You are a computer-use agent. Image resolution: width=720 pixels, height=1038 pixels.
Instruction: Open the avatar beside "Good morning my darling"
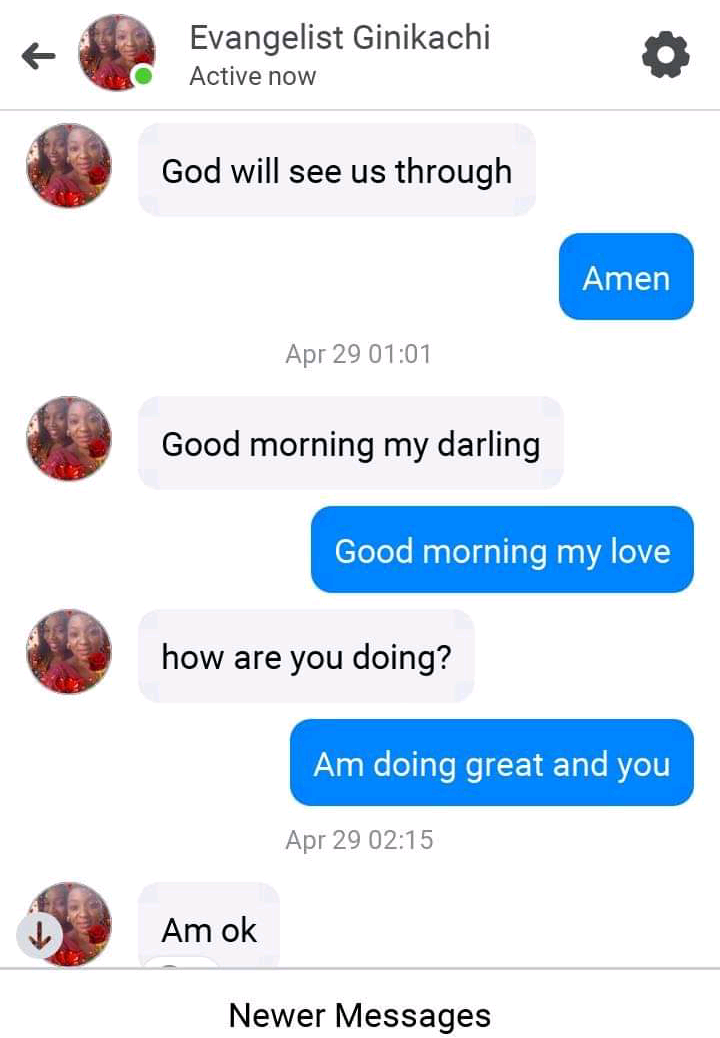(x=68, y=439)
